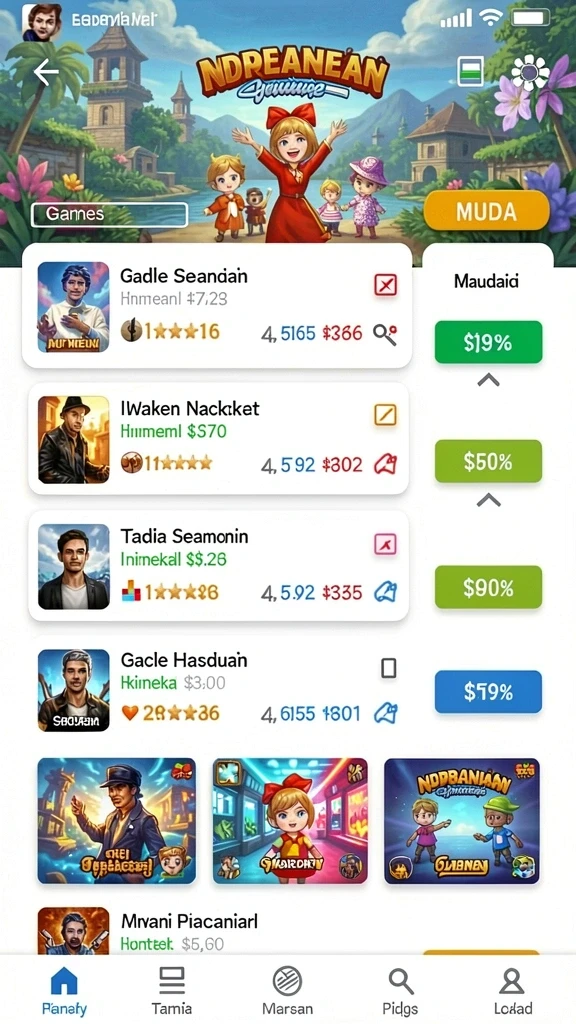This screenshot has height=1024, width=576.
Task: Go back using the arrow icon
Action: [x=46, y=72]
